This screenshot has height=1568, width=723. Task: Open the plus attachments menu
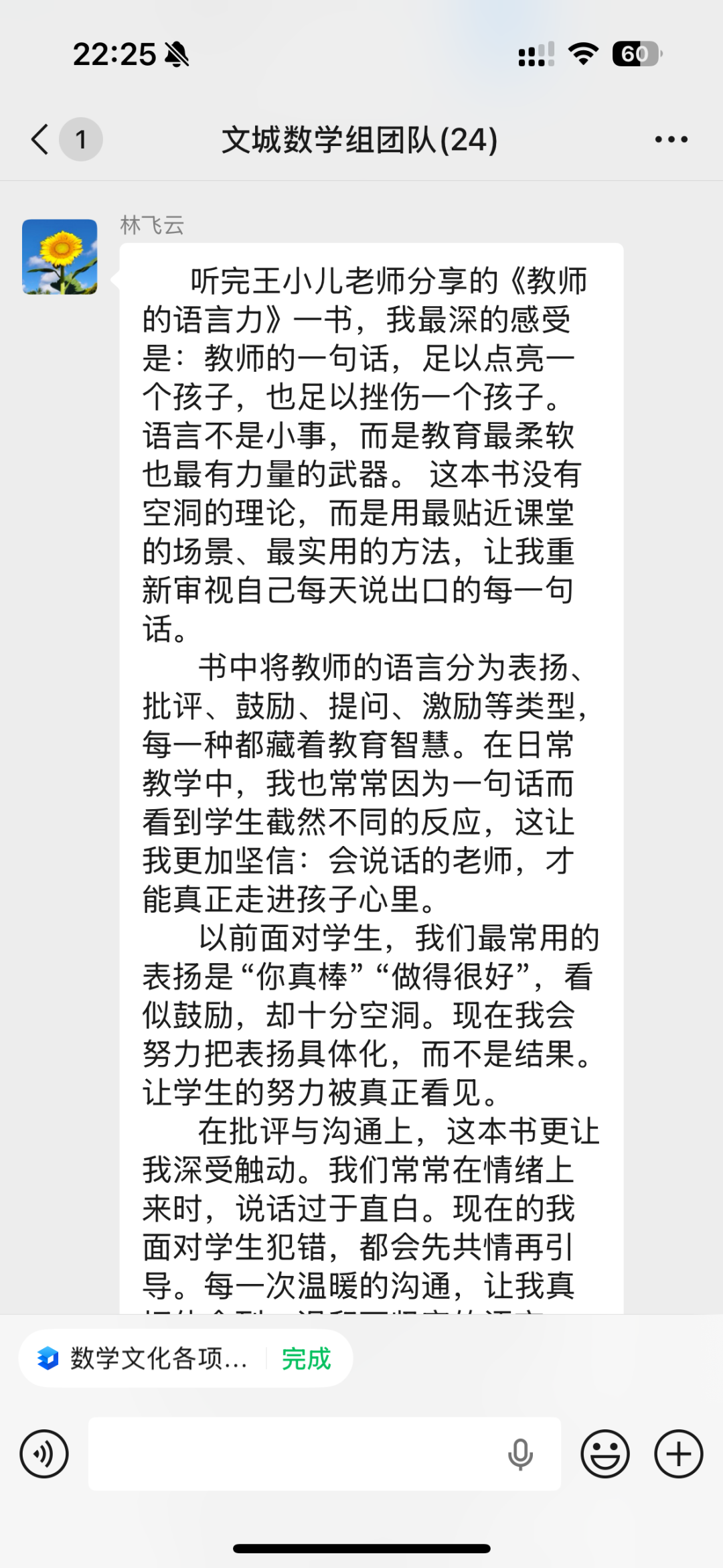tap(678, 1454)
